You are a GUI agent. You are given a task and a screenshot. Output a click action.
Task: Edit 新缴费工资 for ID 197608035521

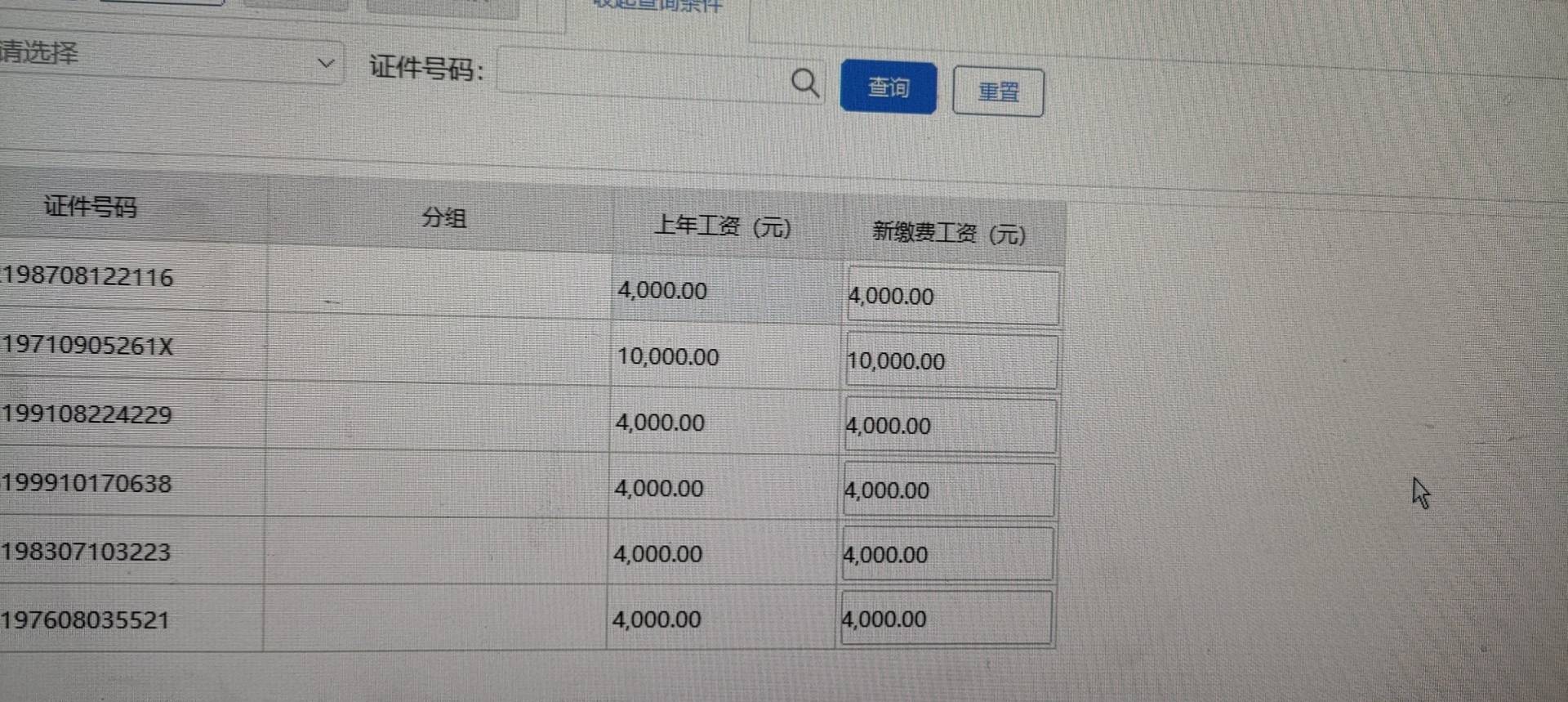click(946, 619)
